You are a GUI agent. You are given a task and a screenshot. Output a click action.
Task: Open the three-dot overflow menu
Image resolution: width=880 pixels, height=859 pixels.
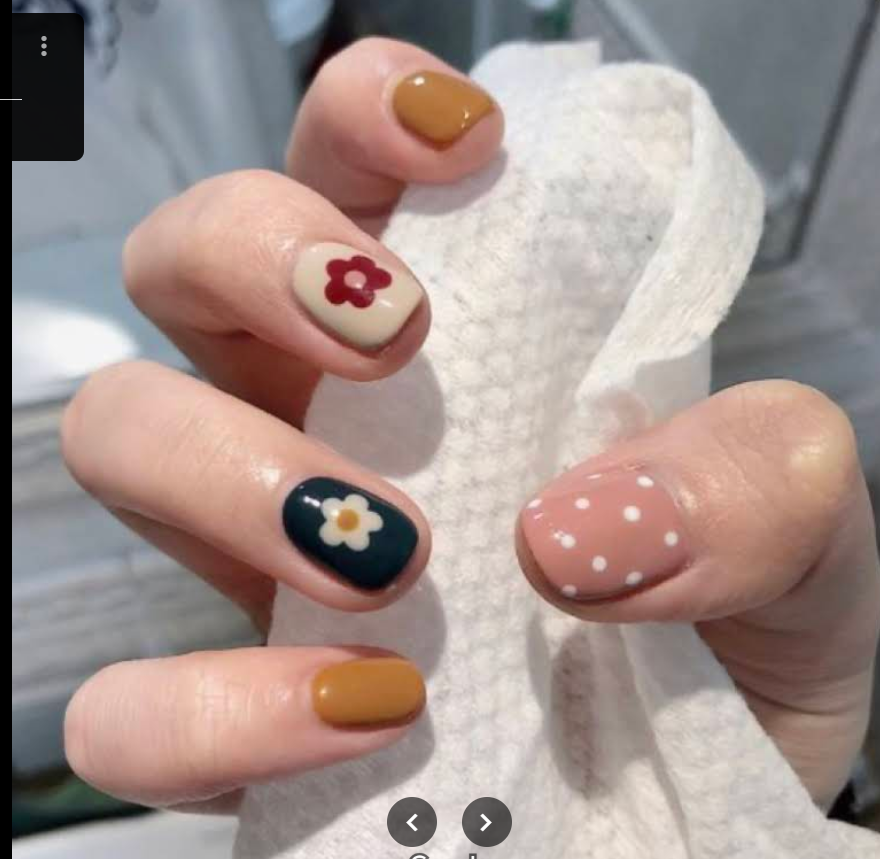[43, 46]
